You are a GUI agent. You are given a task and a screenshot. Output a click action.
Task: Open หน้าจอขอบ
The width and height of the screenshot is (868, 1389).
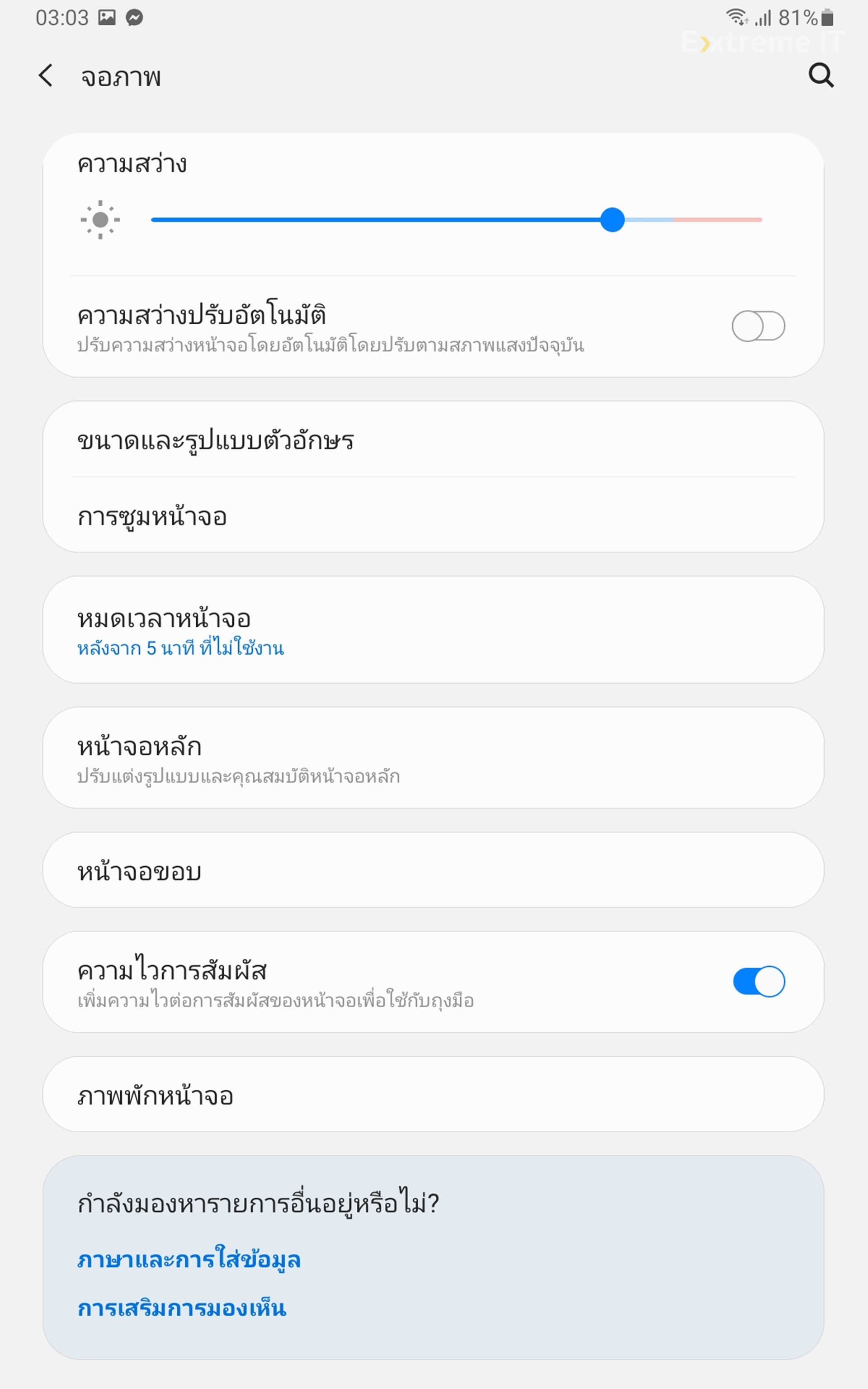(x=434, y=870)
